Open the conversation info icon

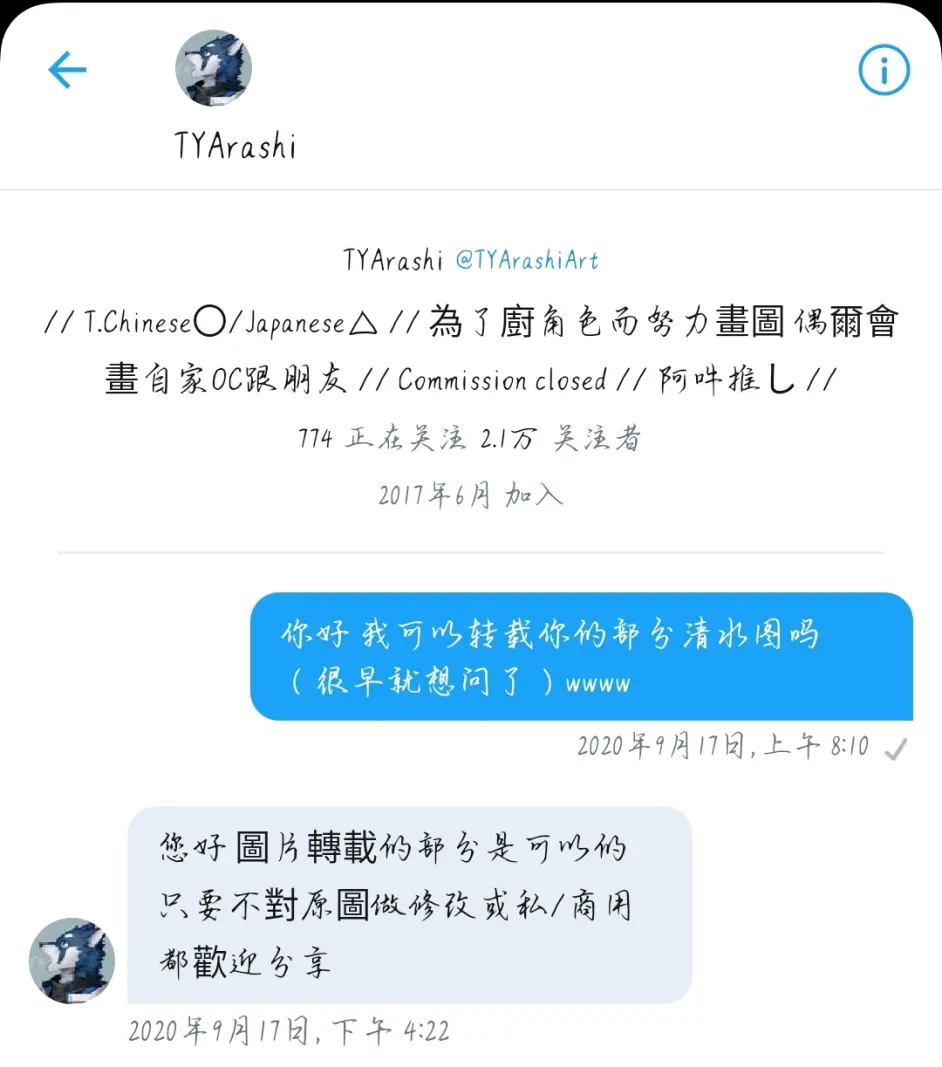884,70
